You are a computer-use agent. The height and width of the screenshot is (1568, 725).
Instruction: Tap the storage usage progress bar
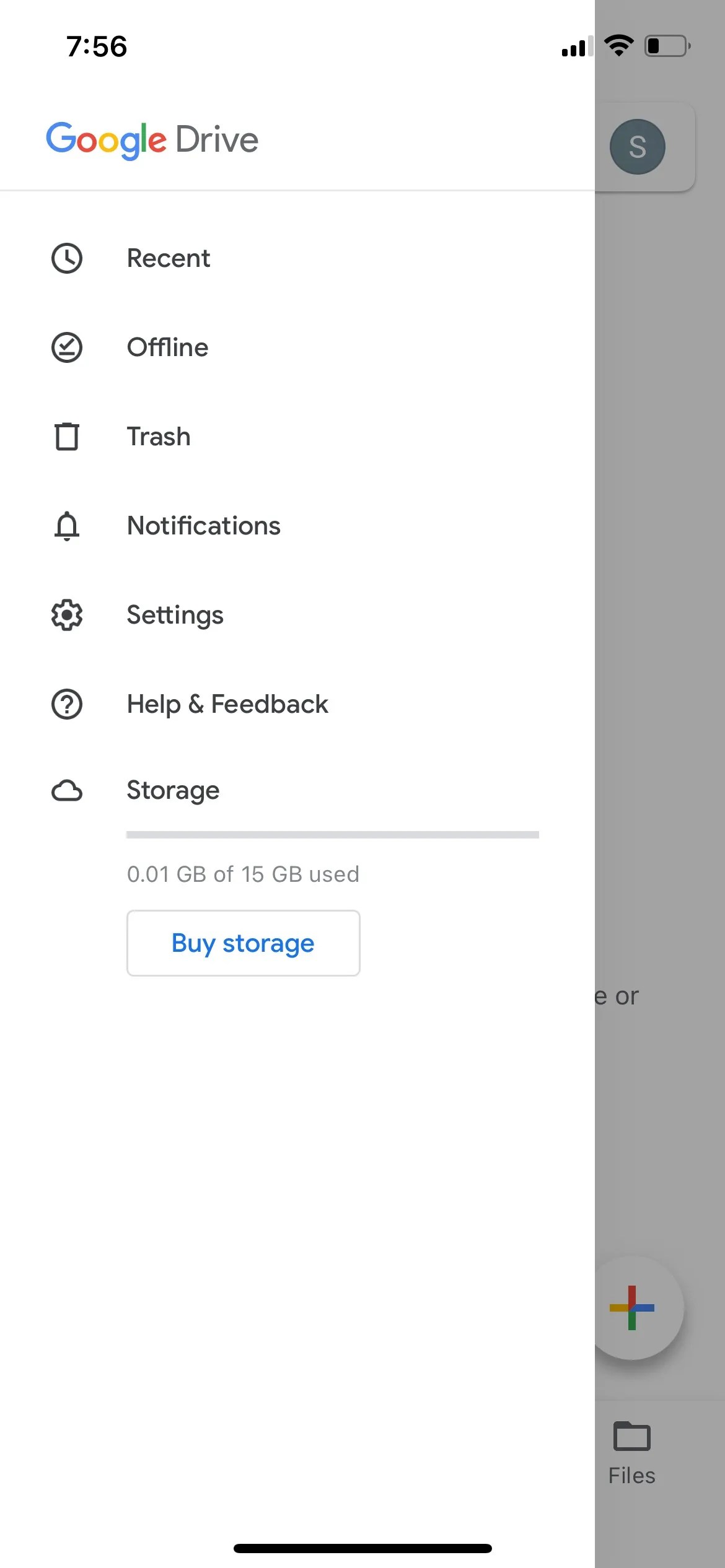[x=332, y=835]
